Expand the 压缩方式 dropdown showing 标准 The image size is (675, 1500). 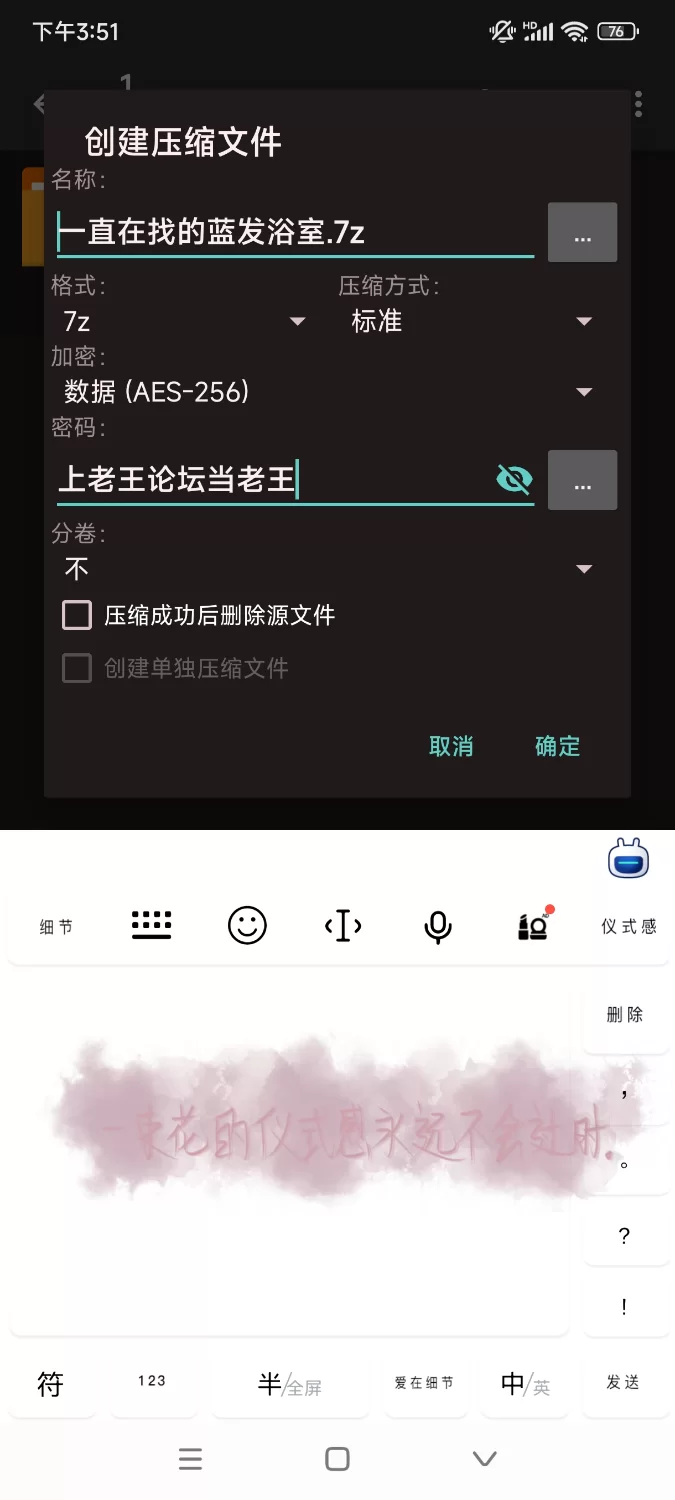470,321
